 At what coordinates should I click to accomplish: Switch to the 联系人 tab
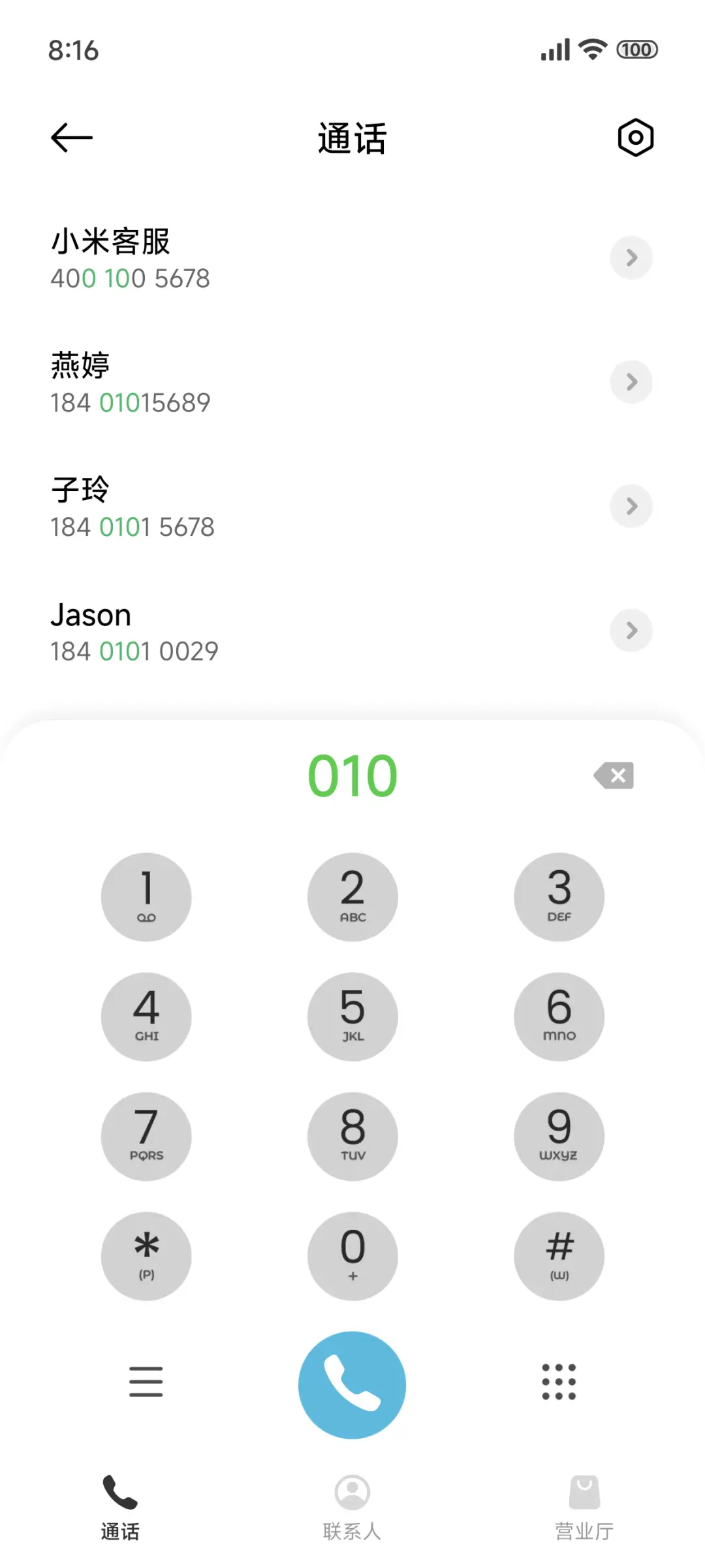[352, 1508]
